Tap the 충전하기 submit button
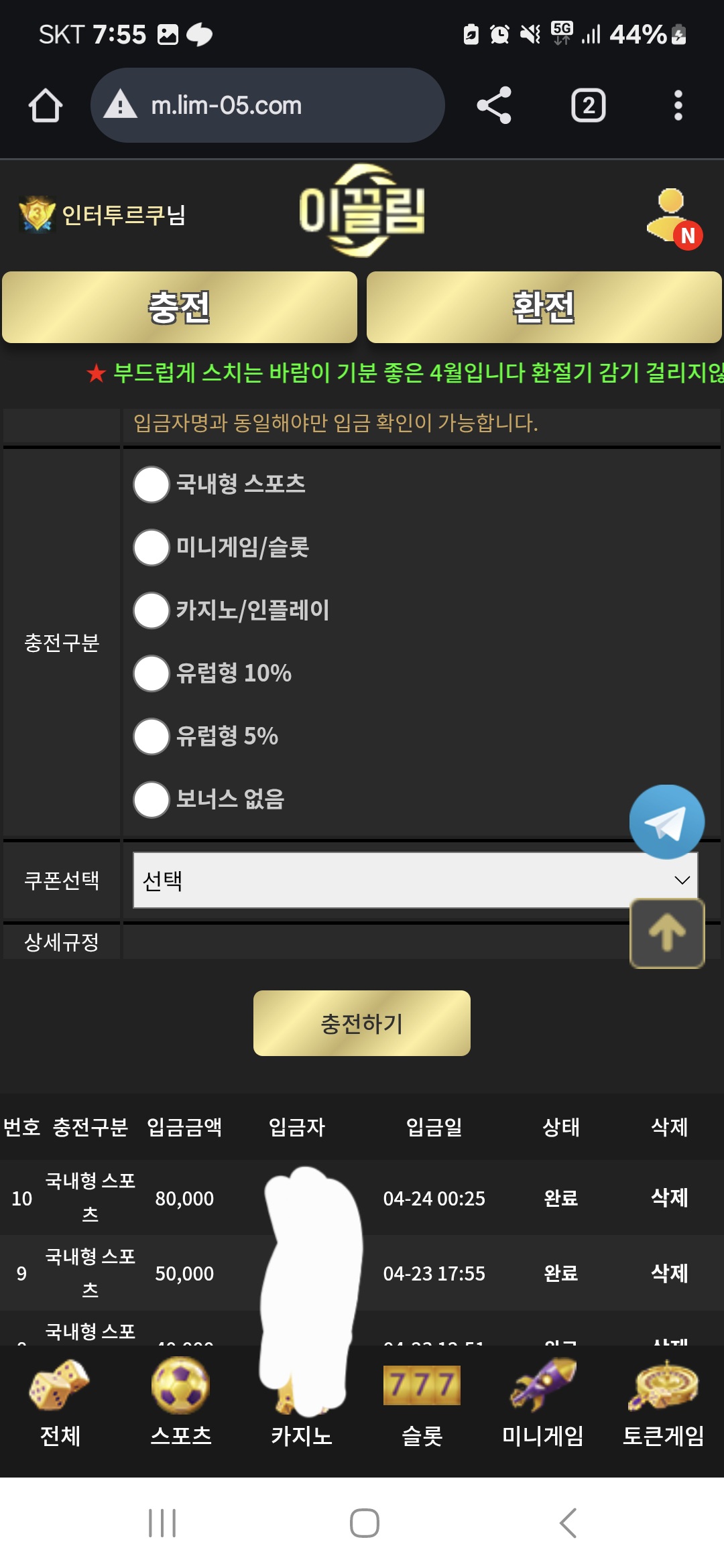This screenshot has width=724, height=1568. [x=362, y=1023]
